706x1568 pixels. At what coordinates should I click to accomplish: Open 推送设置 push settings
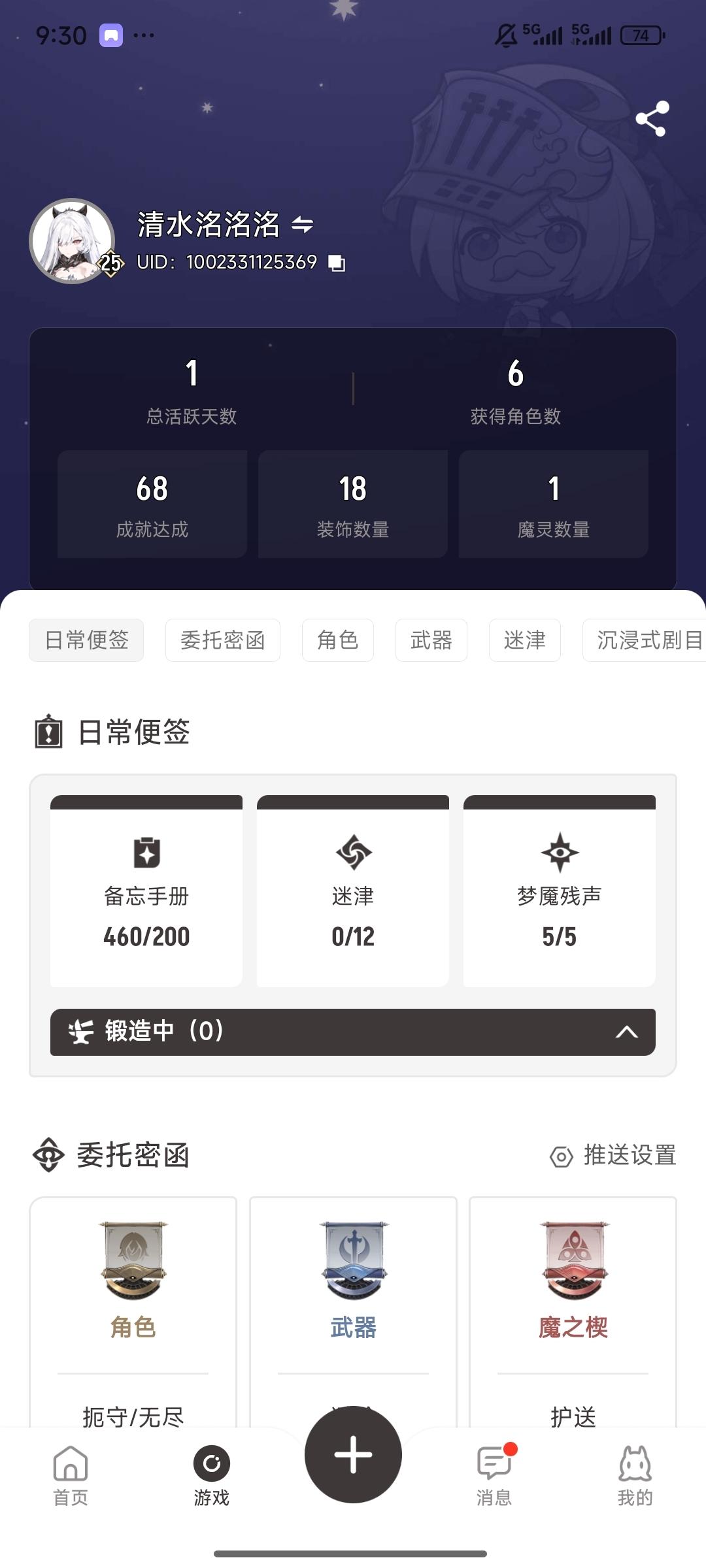click(613, 1155)
